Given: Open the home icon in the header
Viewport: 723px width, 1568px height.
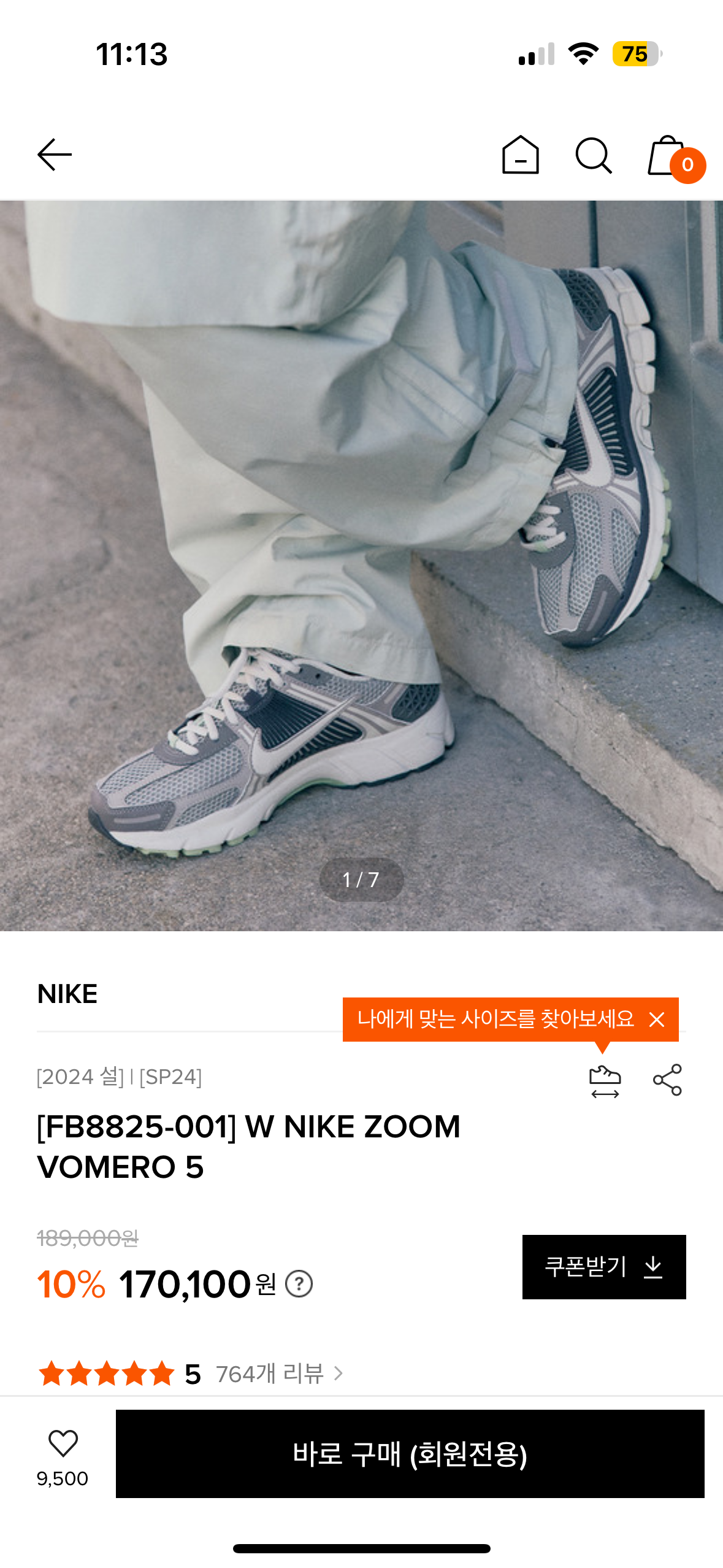Looking at the screenshot, I should click(x=520, y=155).
